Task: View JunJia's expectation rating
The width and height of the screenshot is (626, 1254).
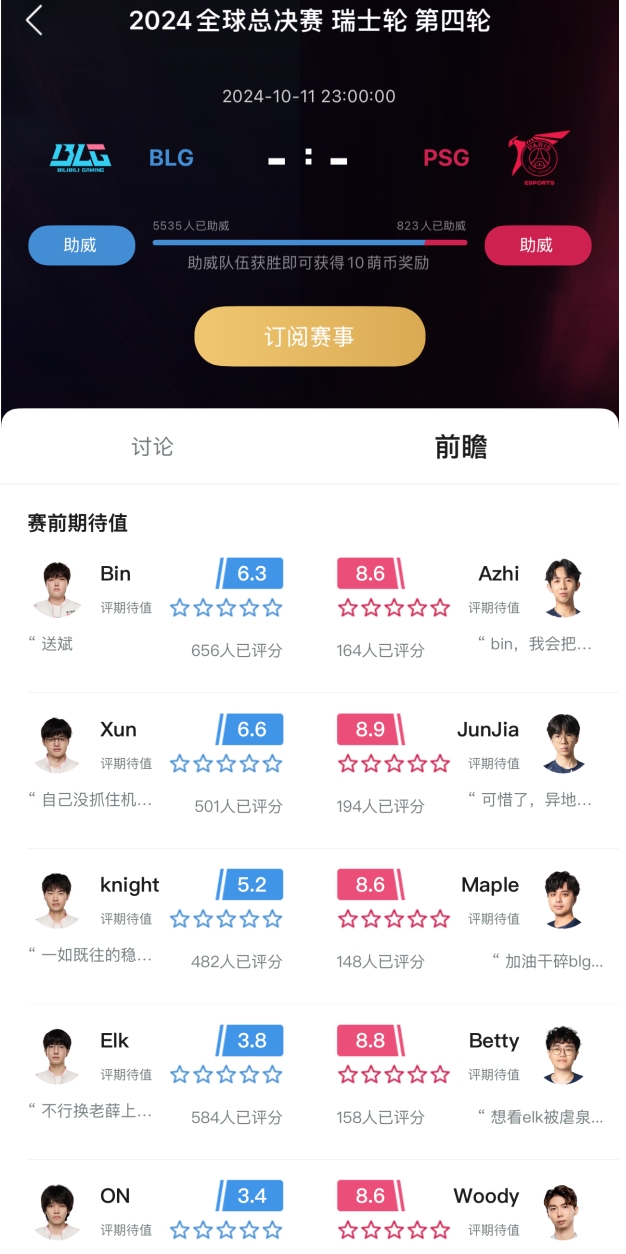Action: tap(370, 730)
